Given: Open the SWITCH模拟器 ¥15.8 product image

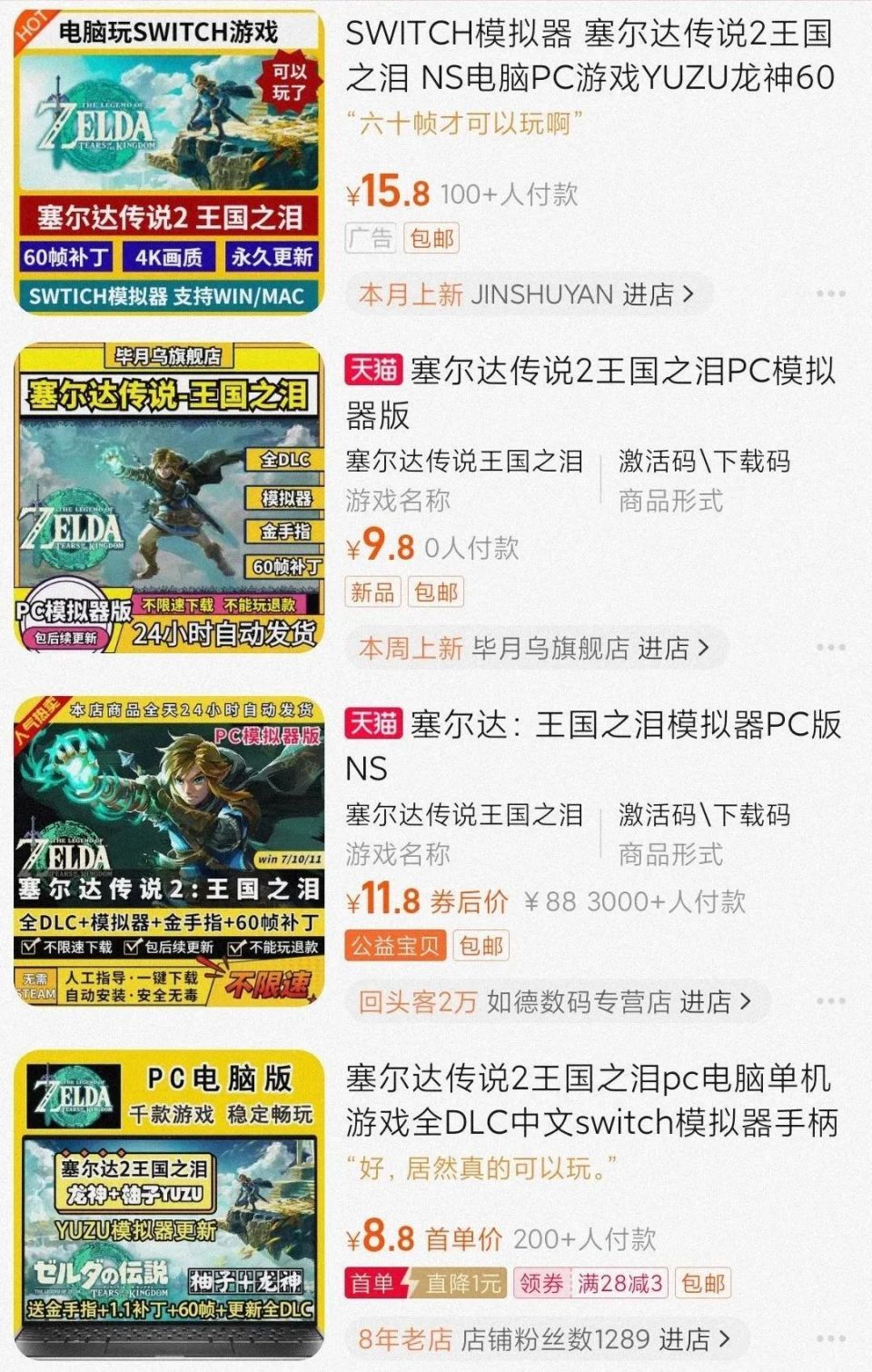Looking at the screenshot, I should click(170, 162).
